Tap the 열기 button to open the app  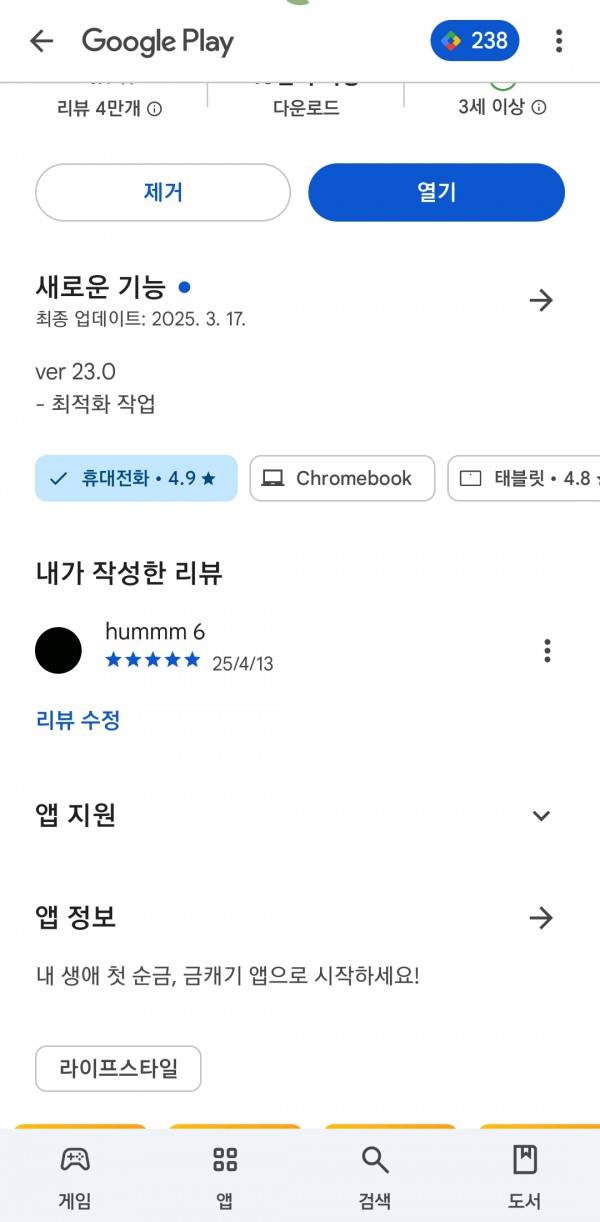[436, 192]
